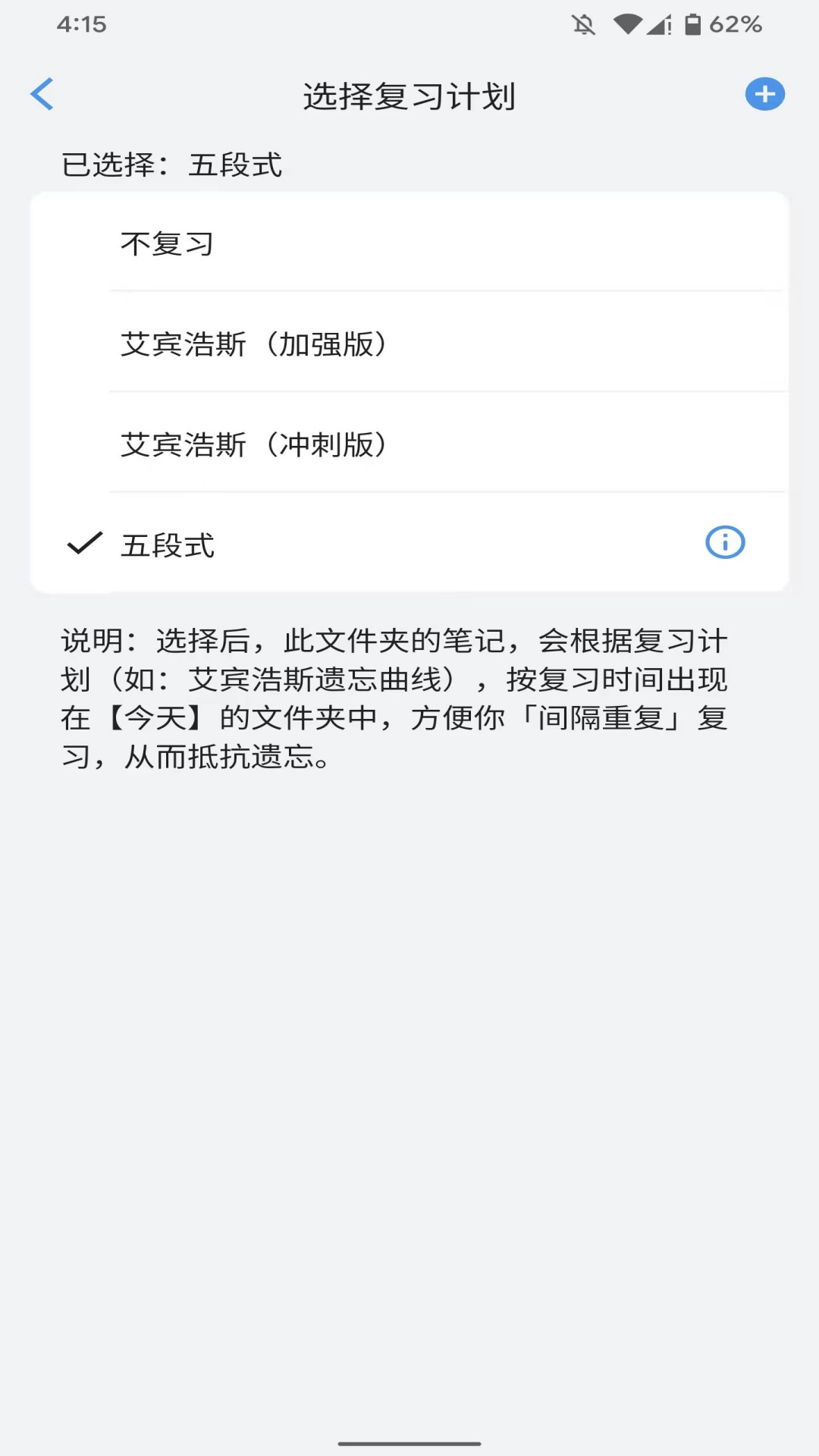Go back from review plan selection
819x1456 pixels.
pos(42,95)
